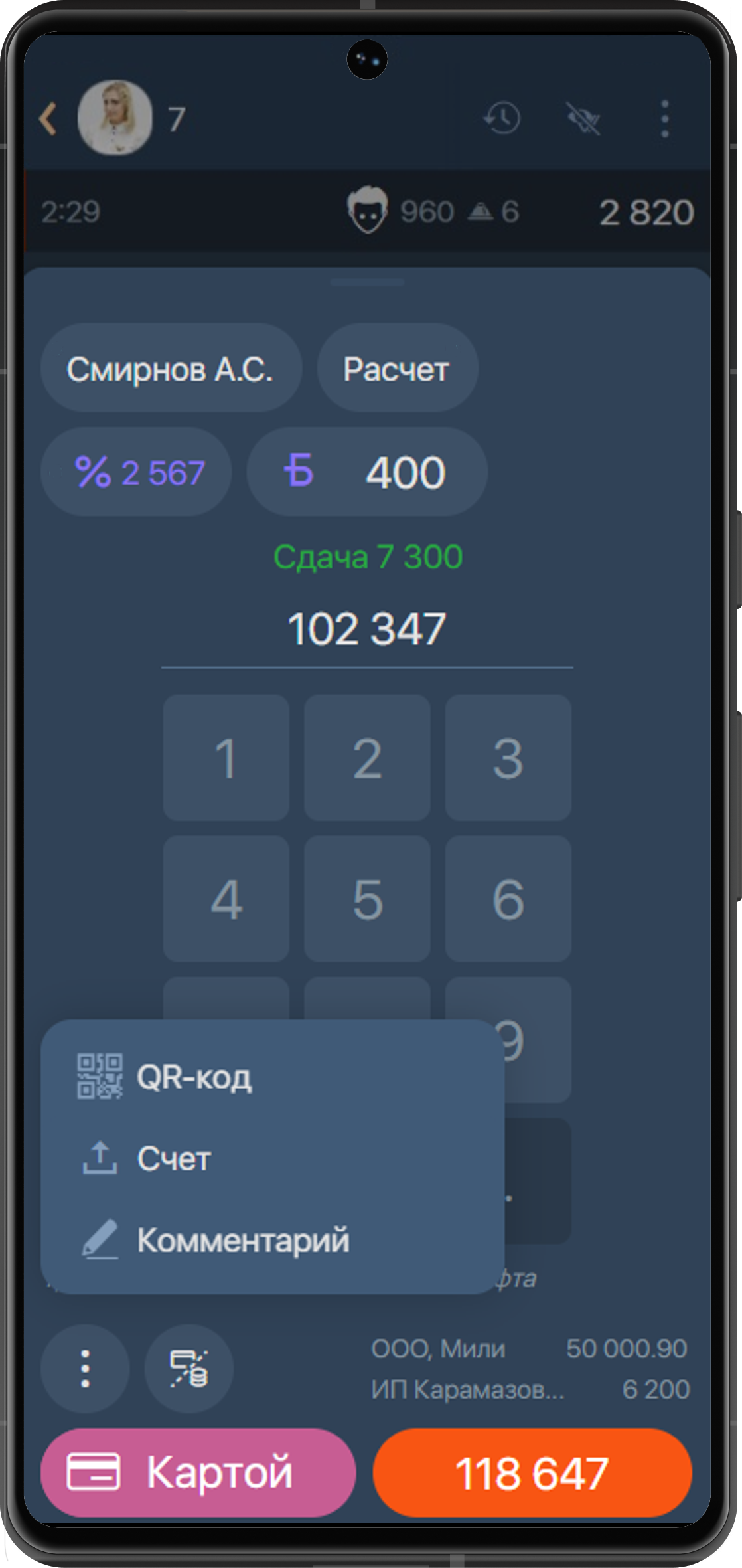Open the top-right overflow menu
Screen dimensions: 742x1568
tap(664, 119)
